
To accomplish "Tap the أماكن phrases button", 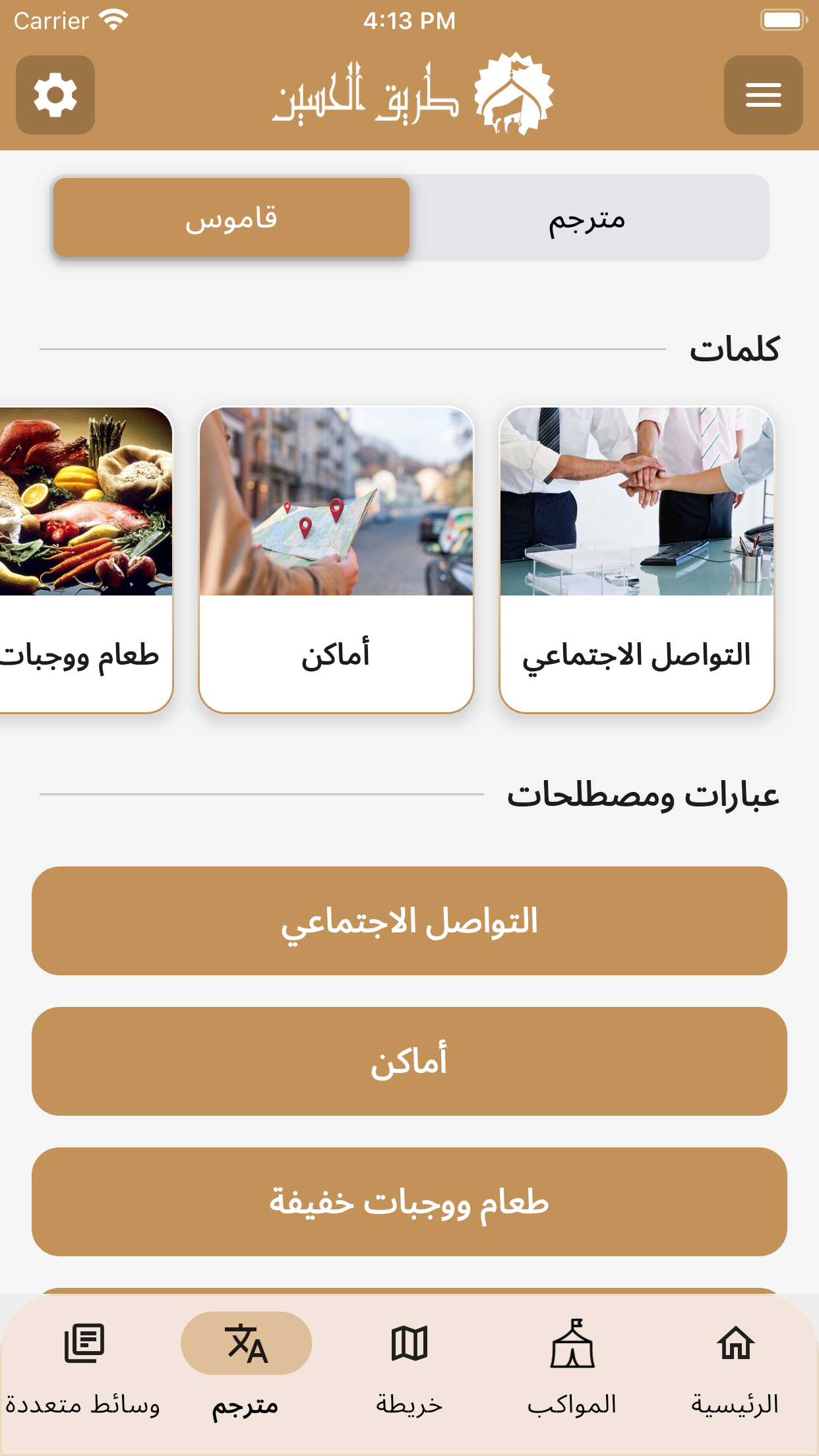I will click(409, 1061).
